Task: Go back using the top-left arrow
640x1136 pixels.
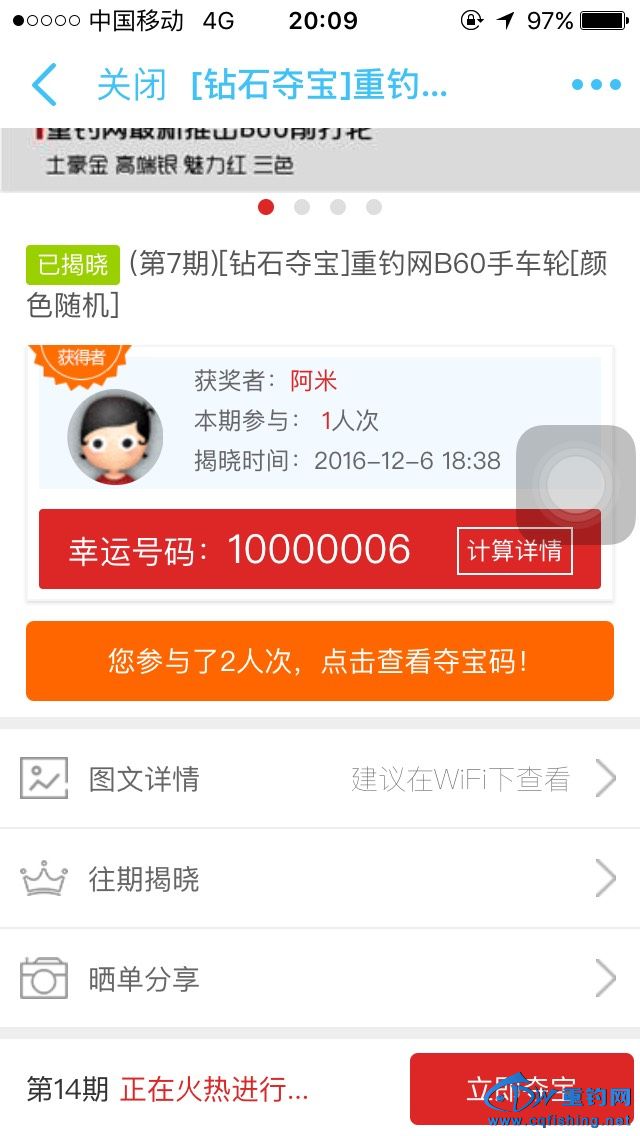Action: pos(44,85)
